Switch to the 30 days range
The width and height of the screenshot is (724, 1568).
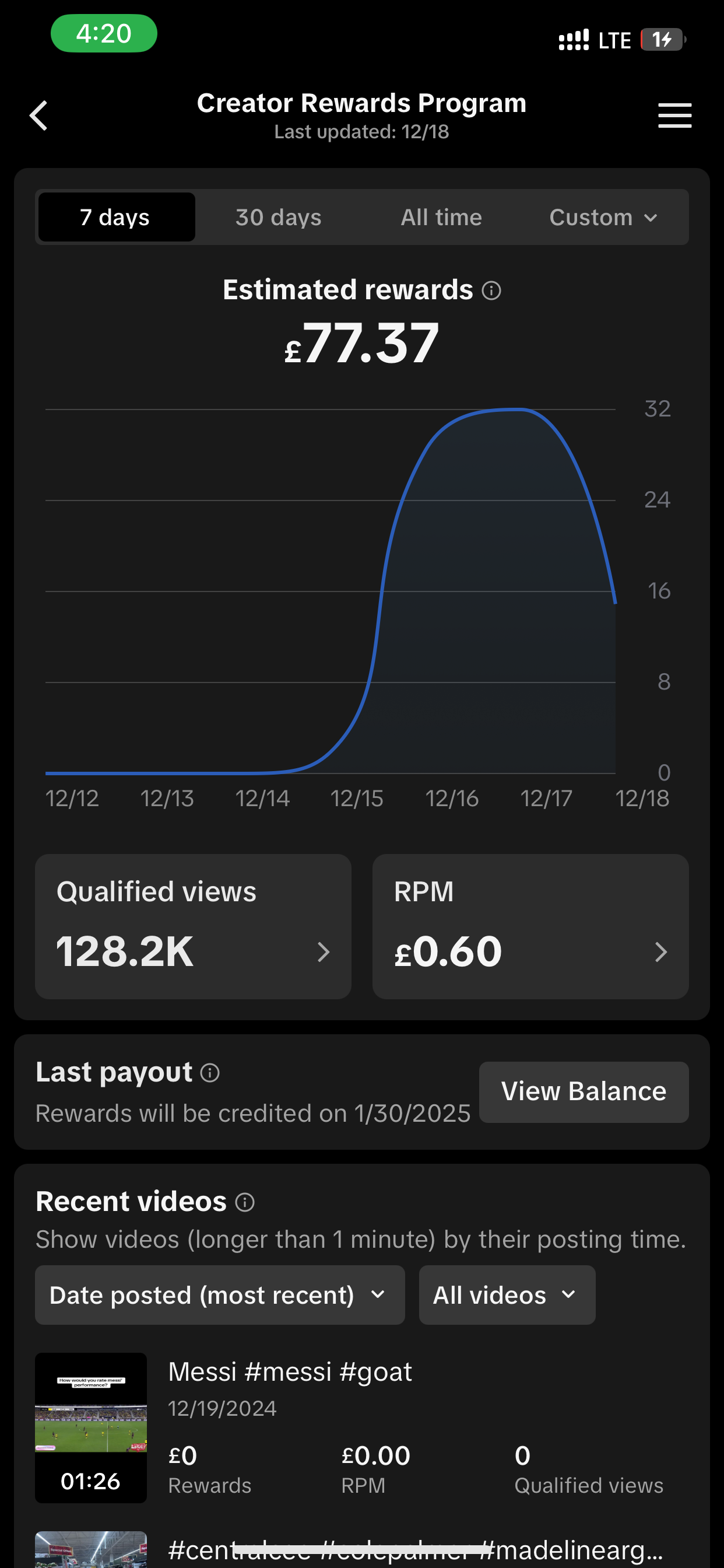click(x=278, y=218)
